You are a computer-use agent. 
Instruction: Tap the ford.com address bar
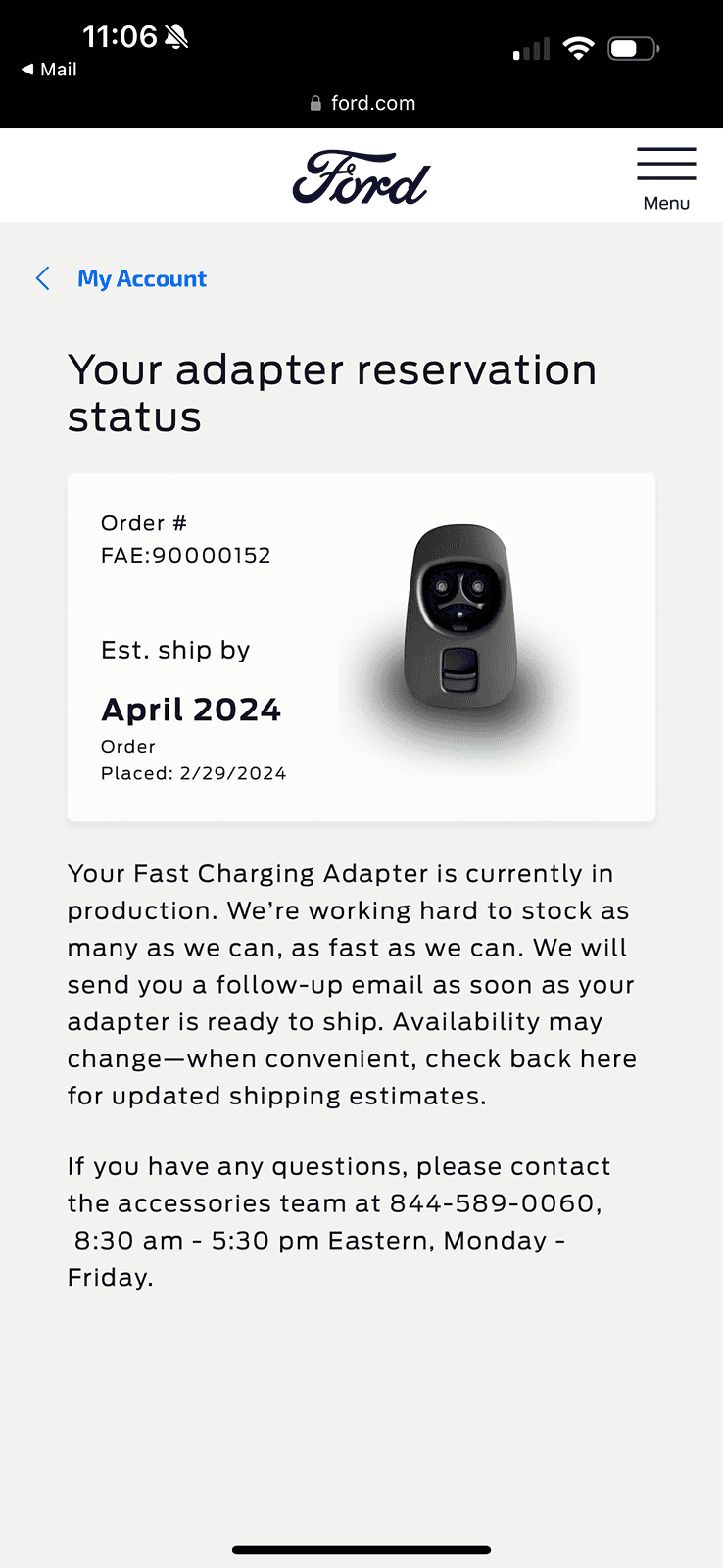(x=362, y=103)
